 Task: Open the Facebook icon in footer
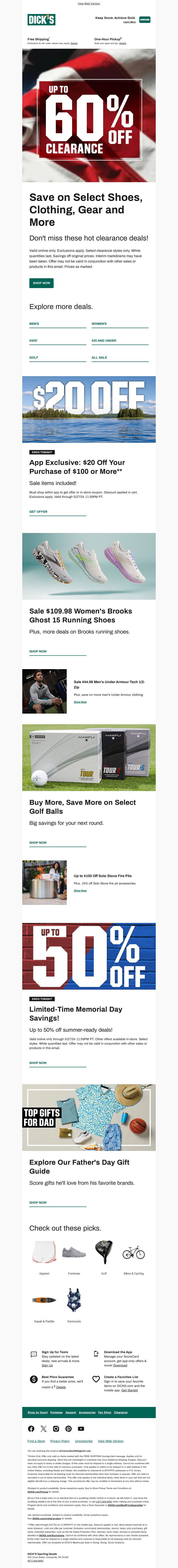(31, 1429)
